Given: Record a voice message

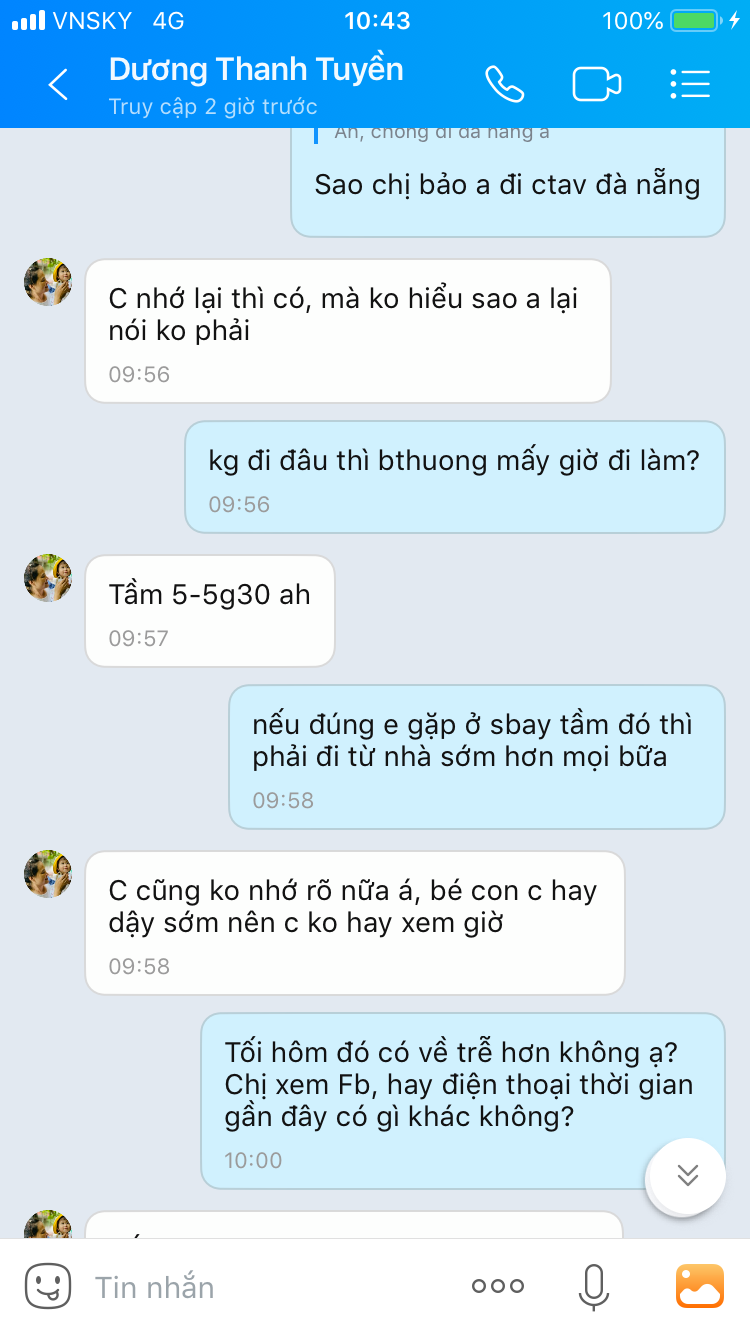Looking at the screenshot, I should [x=593, y=1287].
